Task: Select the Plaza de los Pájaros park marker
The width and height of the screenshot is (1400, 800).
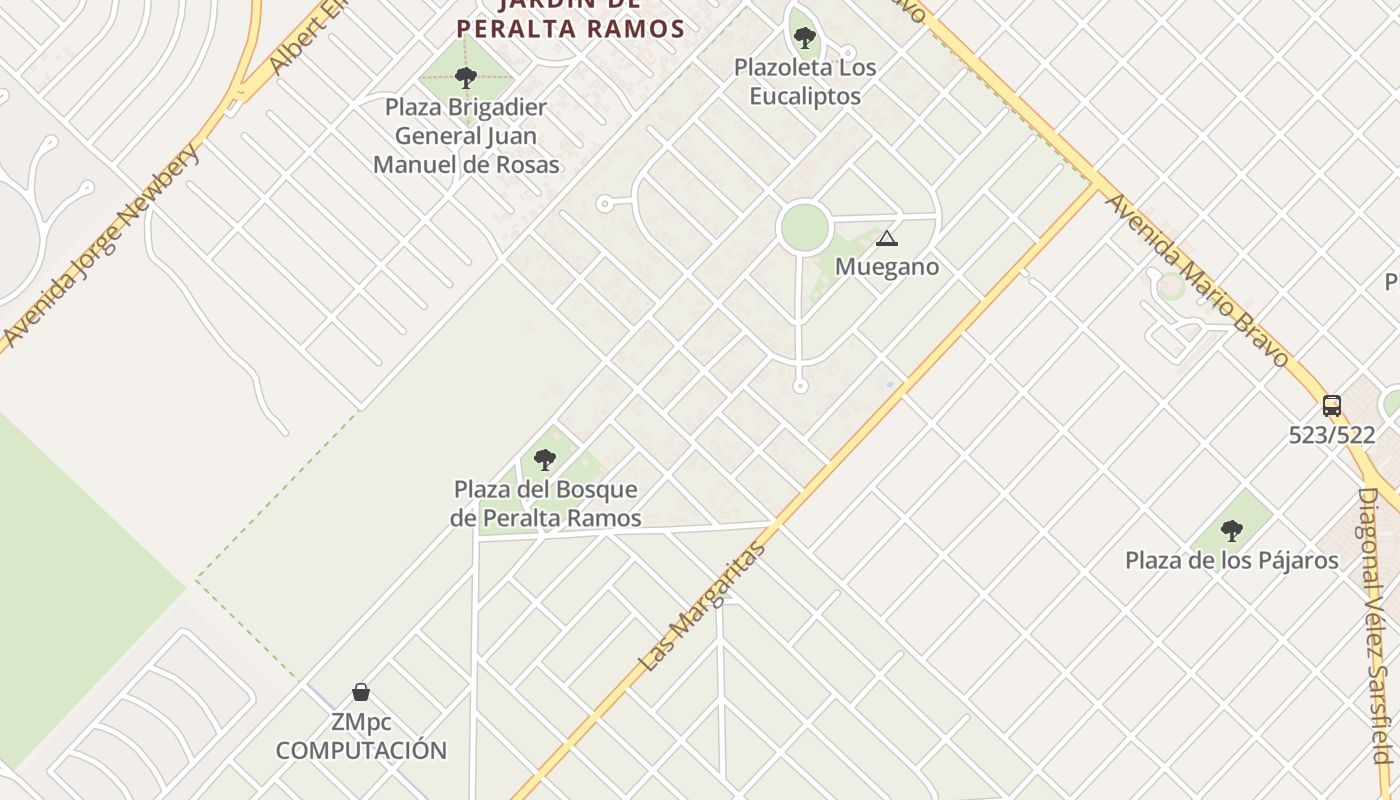Action: (x=1232, y=531)
